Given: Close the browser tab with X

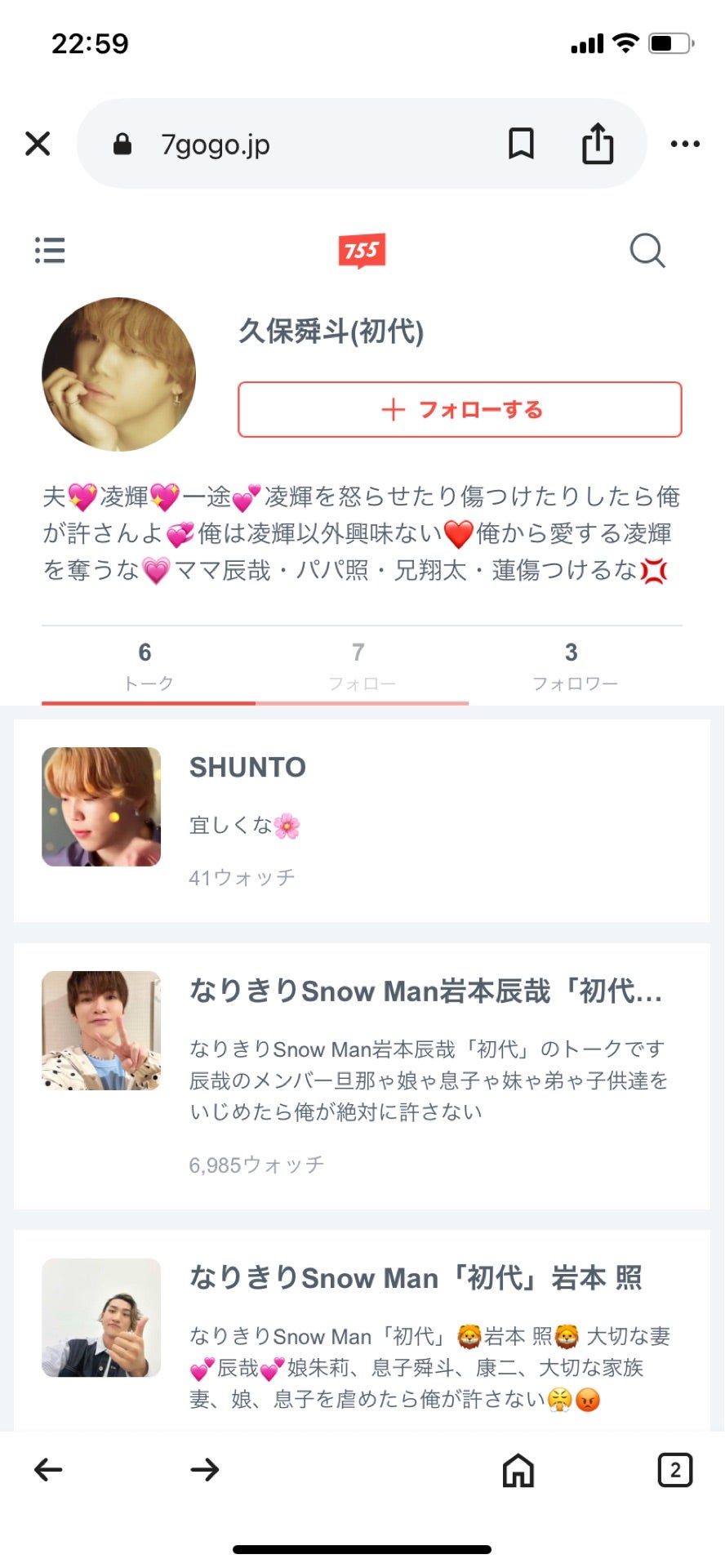Looking at the screenshot, I should click(x=38, y=144).
